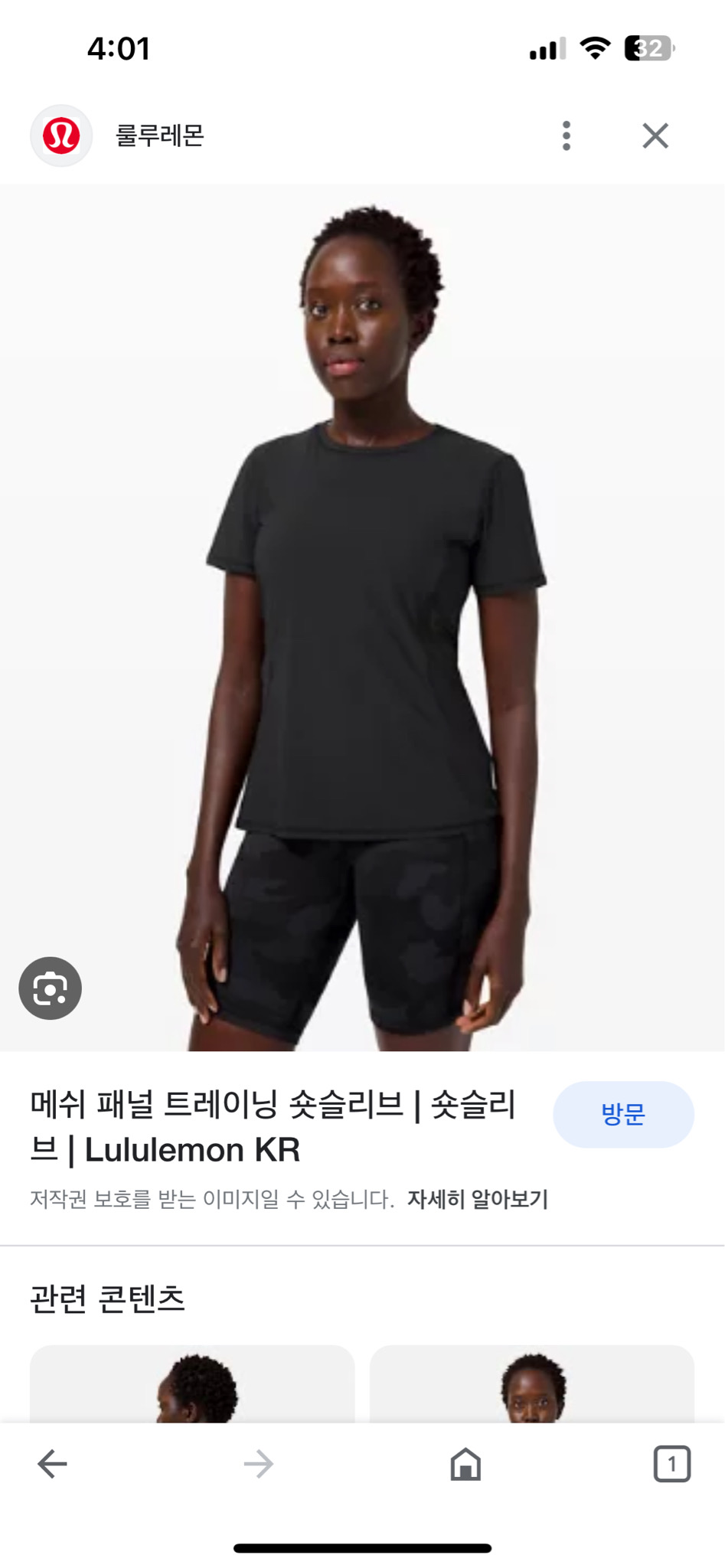The width and height of the screenshot is (725, 1568).
Task: Tap the Lululemon logo icon
Action: tap(61, 136)
